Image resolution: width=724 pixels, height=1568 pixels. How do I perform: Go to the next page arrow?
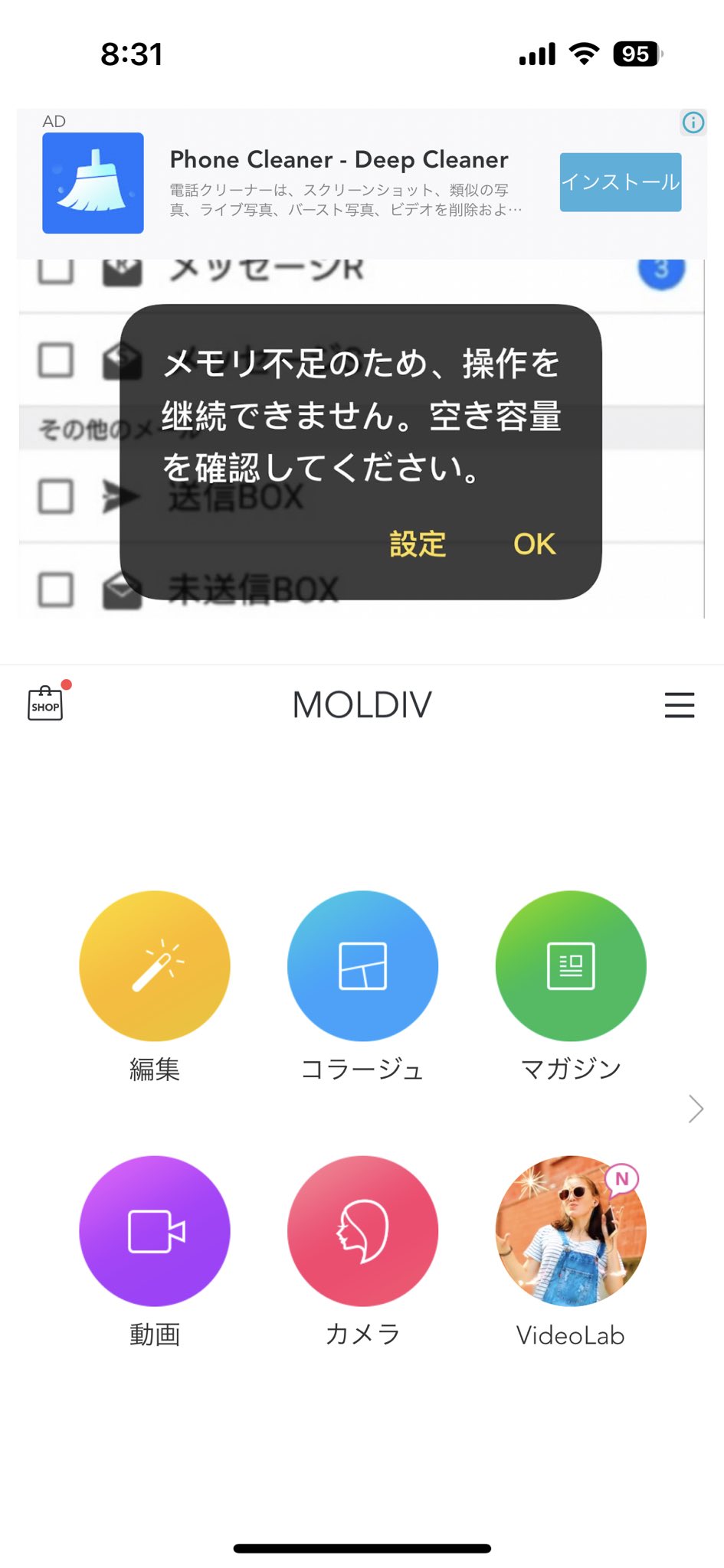click(696, 1108)
